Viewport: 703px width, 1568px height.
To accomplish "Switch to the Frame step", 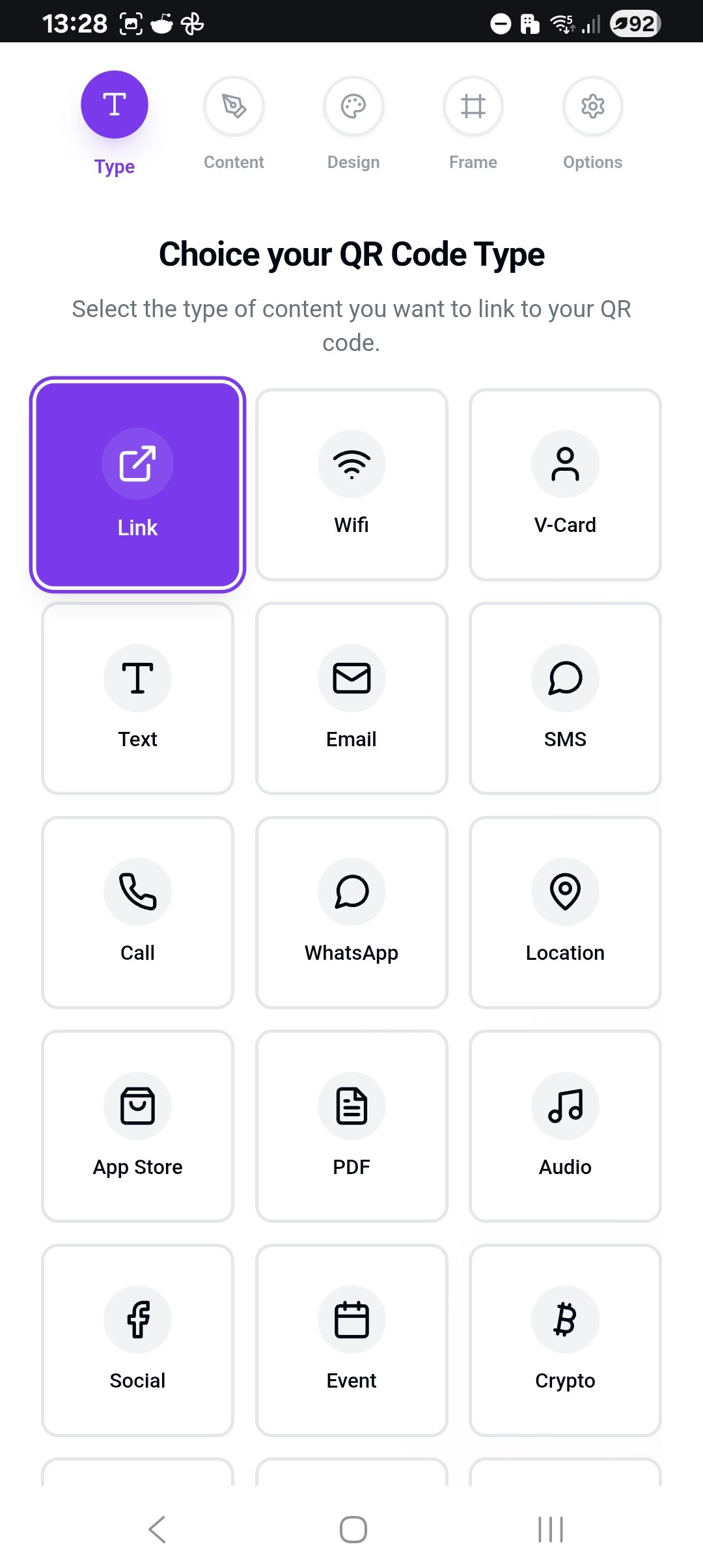I will tap(473, 124).
